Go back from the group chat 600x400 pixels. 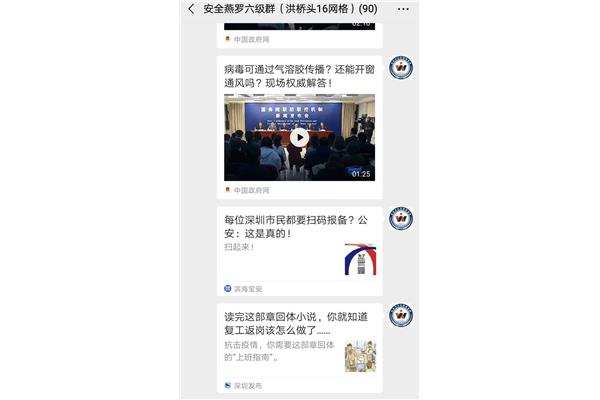191,8
